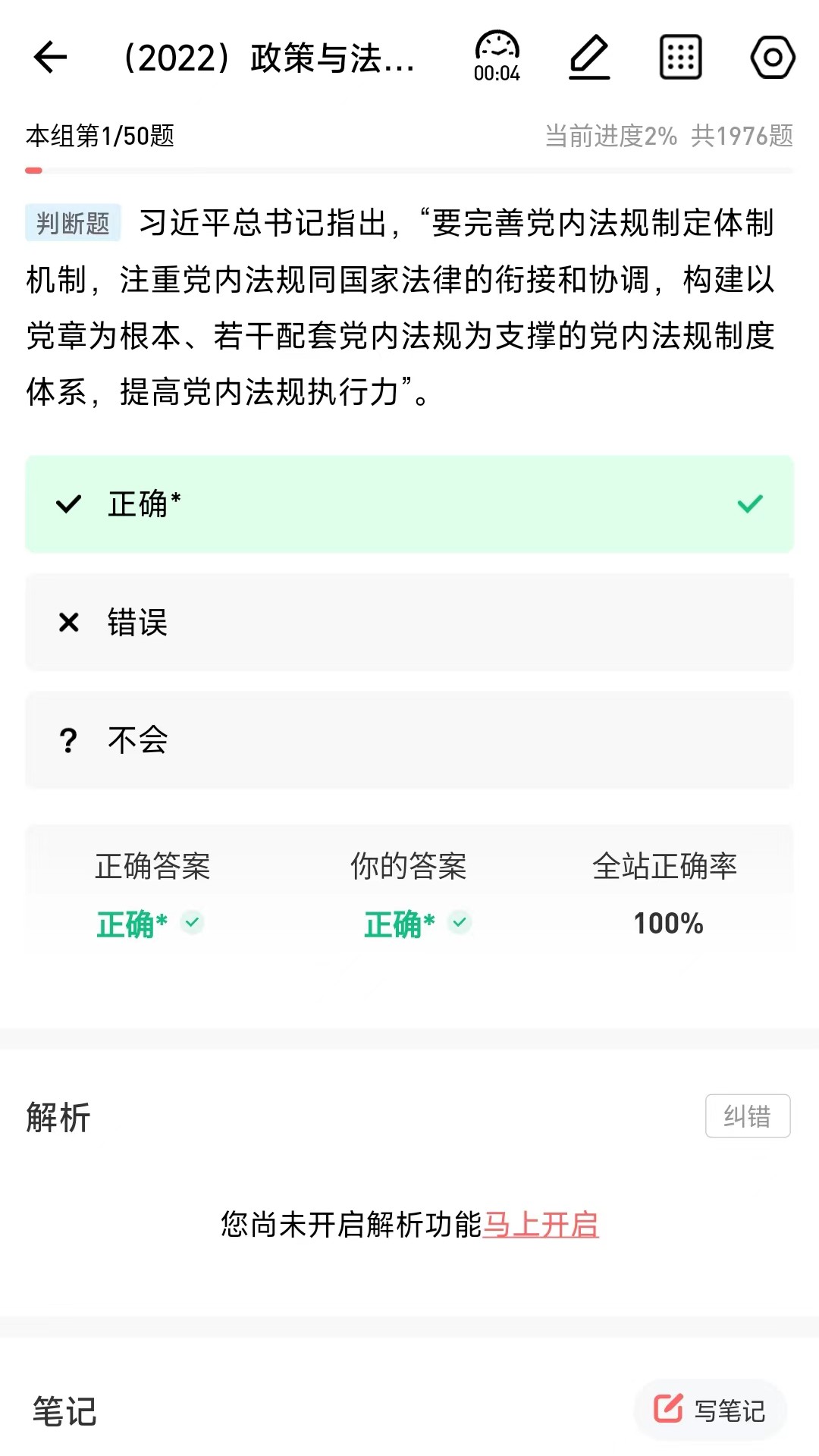Select the 错误 answer option
Viewport: 819px width, 1456px height.
tap(409, 623)
